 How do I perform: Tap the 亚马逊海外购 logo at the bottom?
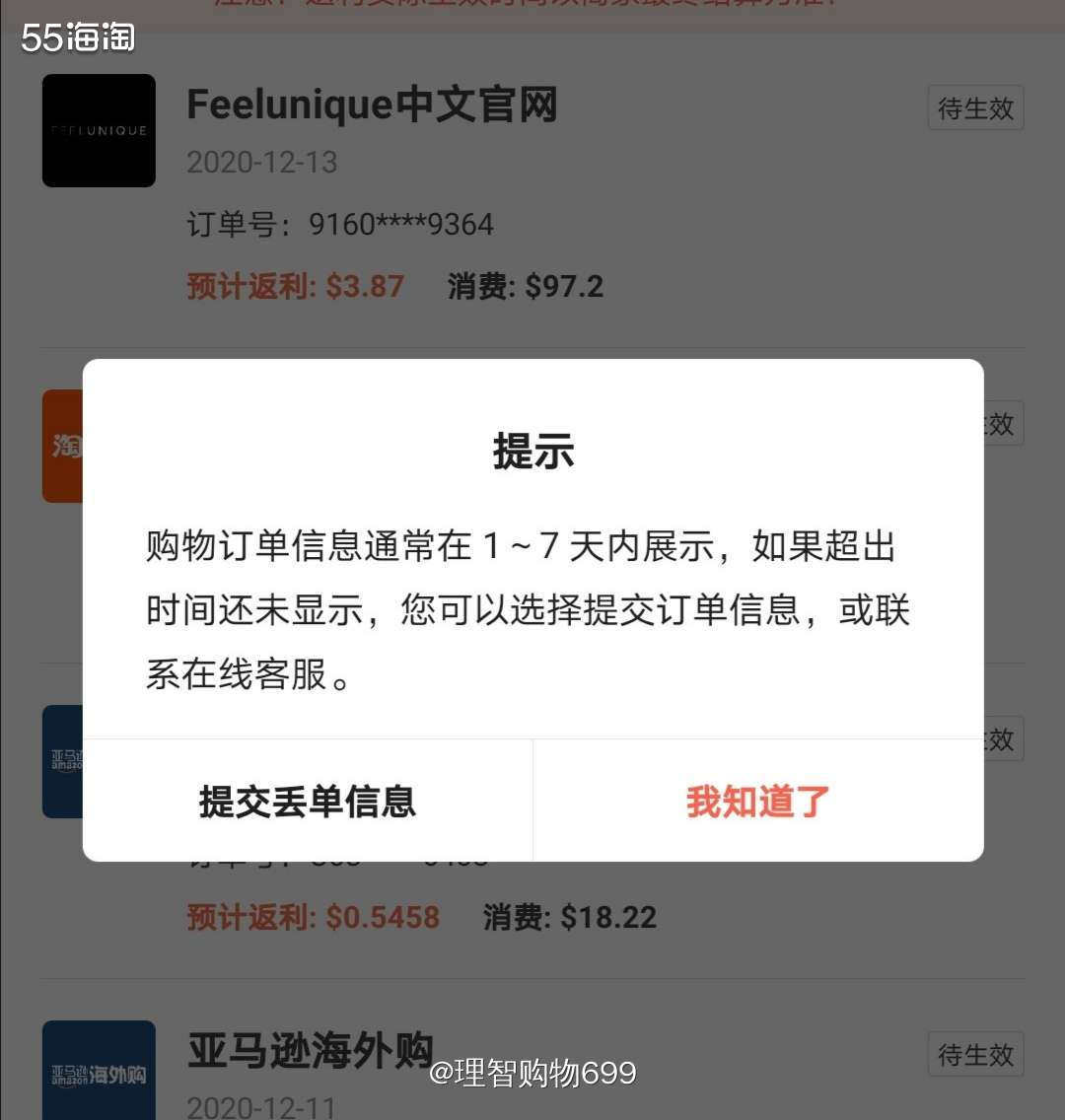pyautogui.click(x=98, y=1070)
